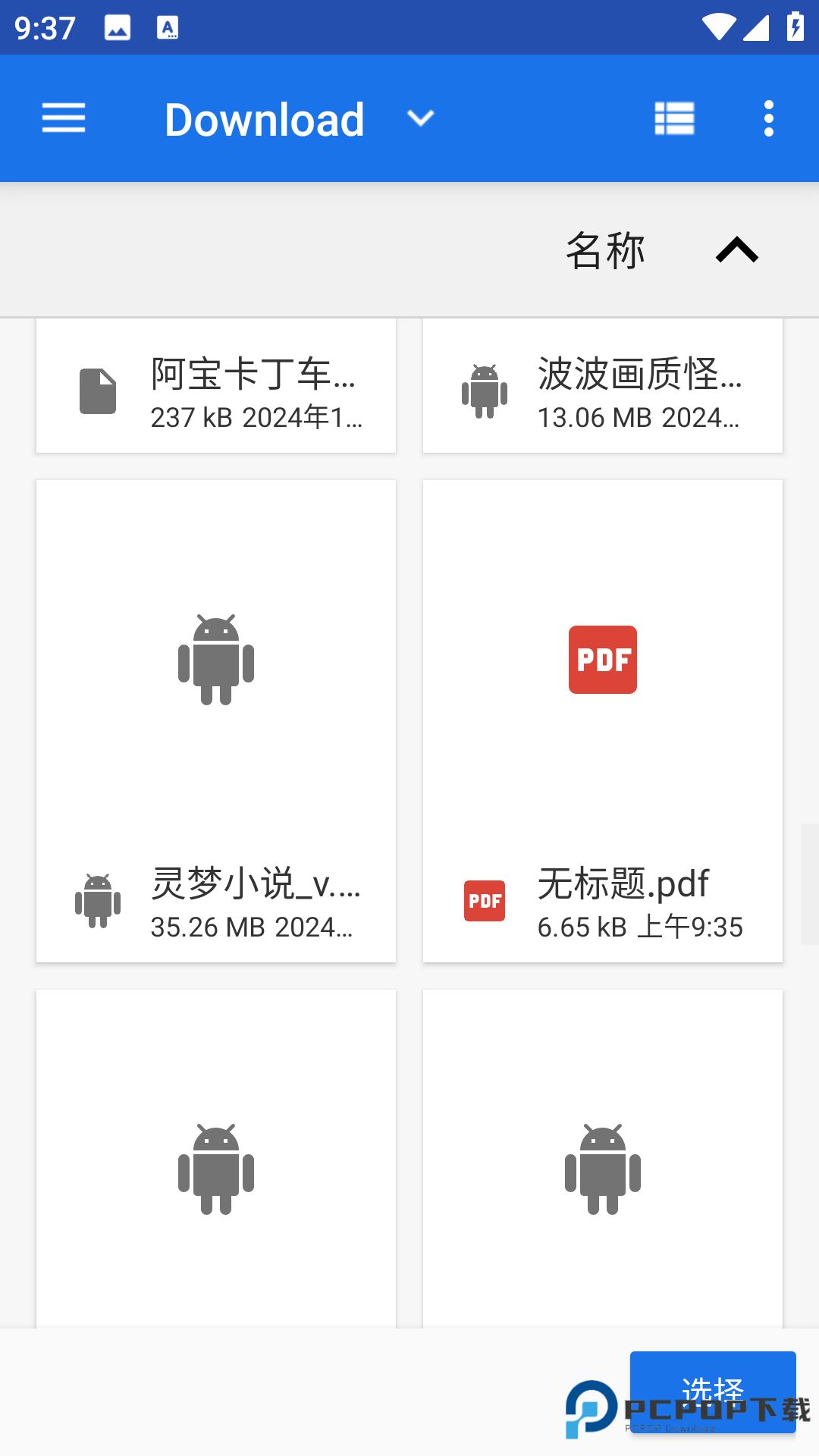
Task: Tap the 选择 button
Action: click(x=713, y=1391)
